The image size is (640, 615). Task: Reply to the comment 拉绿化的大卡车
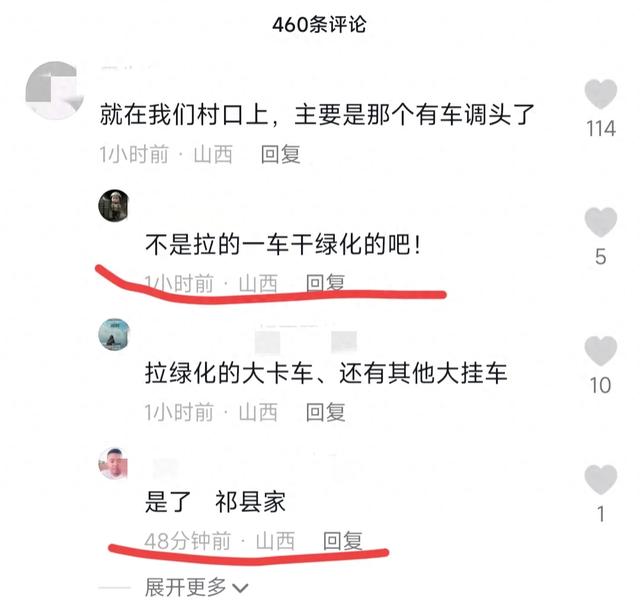tap(325, 411)
